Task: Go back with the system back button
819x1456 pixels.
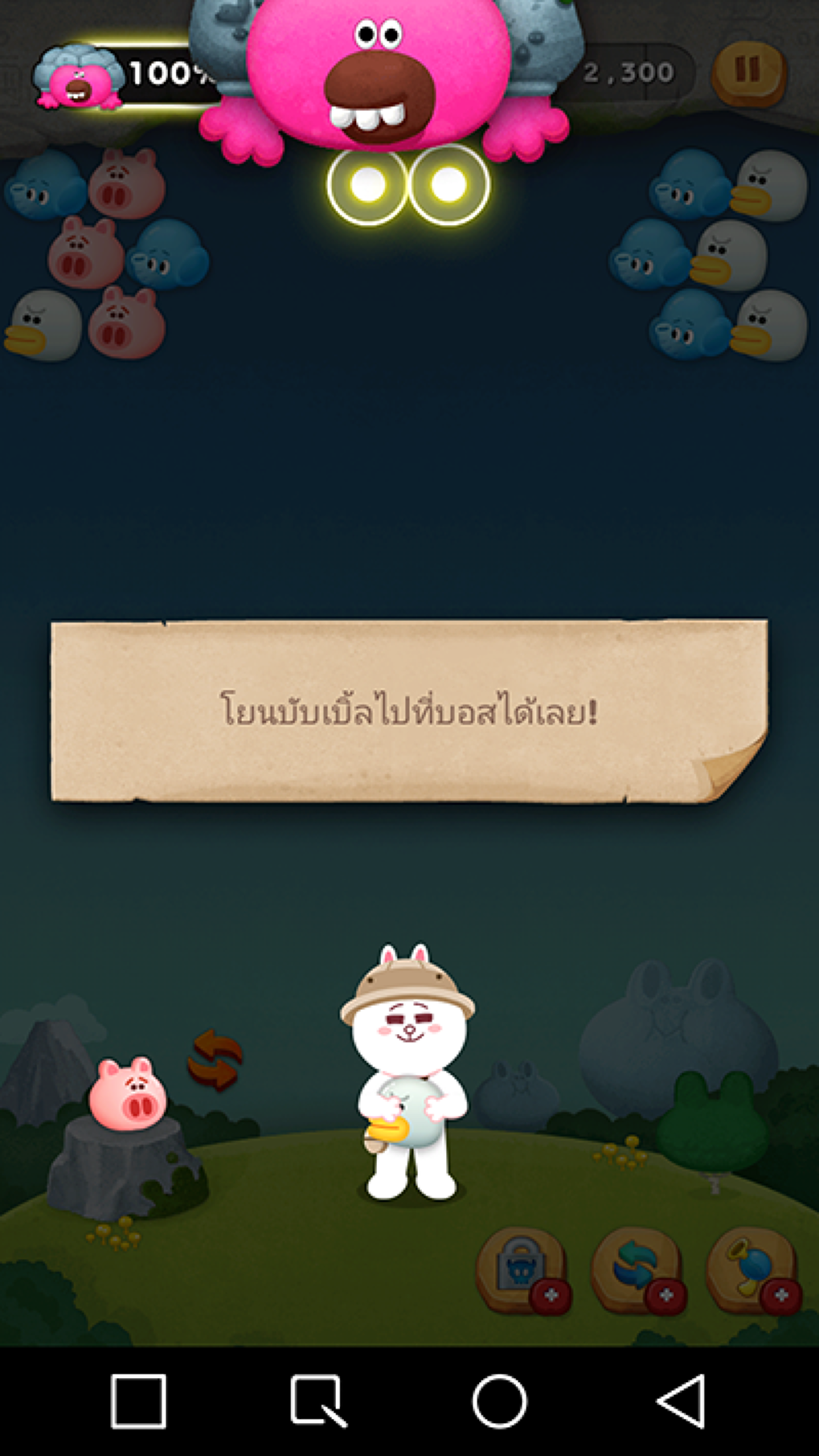Action: click(x=682, y=1401)
